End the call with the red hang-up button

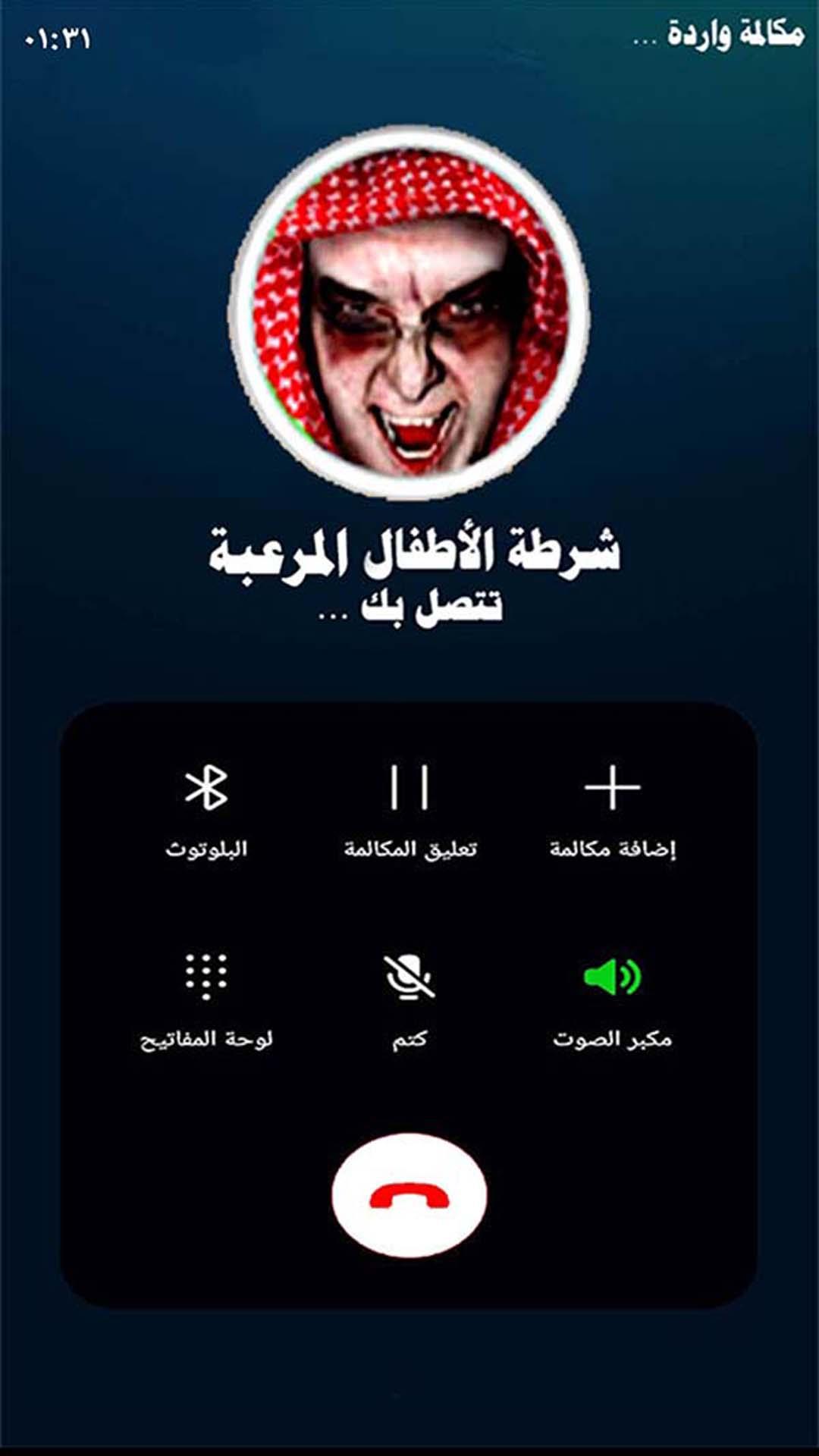[409, 1196]
